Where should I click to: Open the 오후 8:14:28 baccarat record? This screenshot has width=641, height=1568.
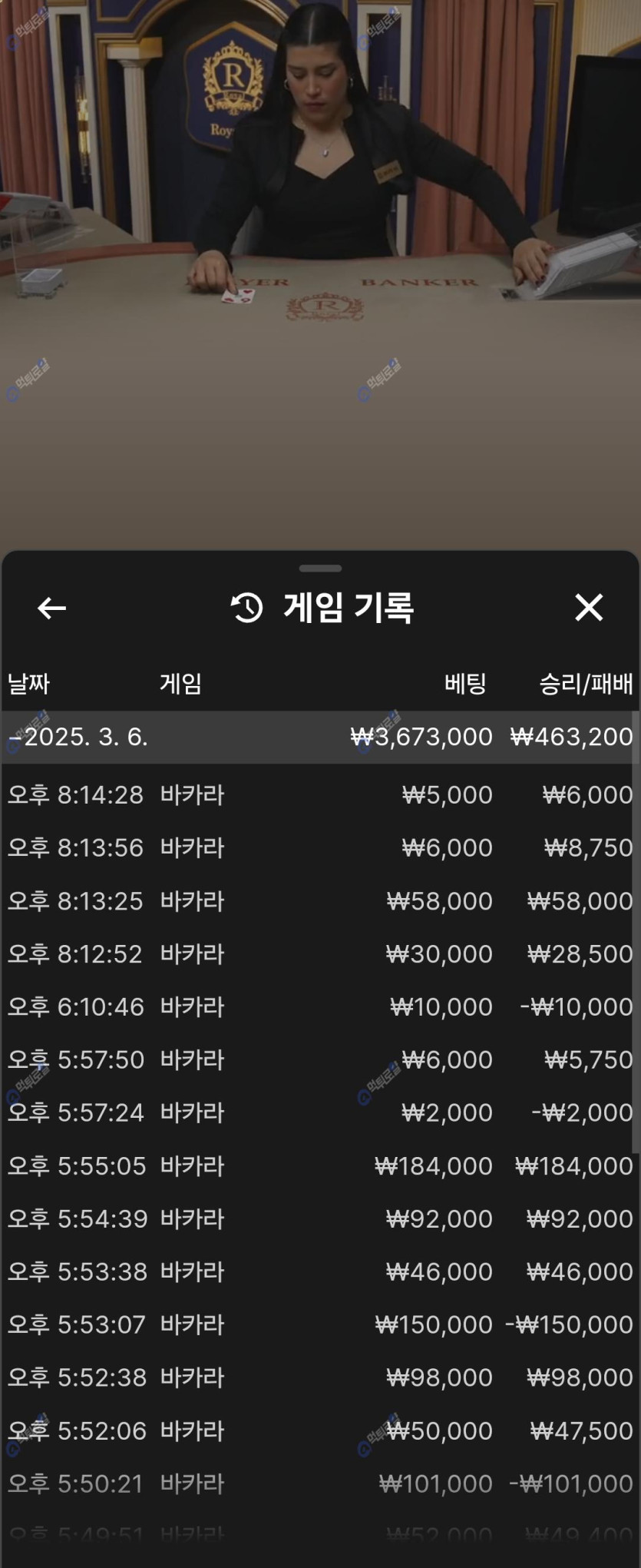[319, 794]
